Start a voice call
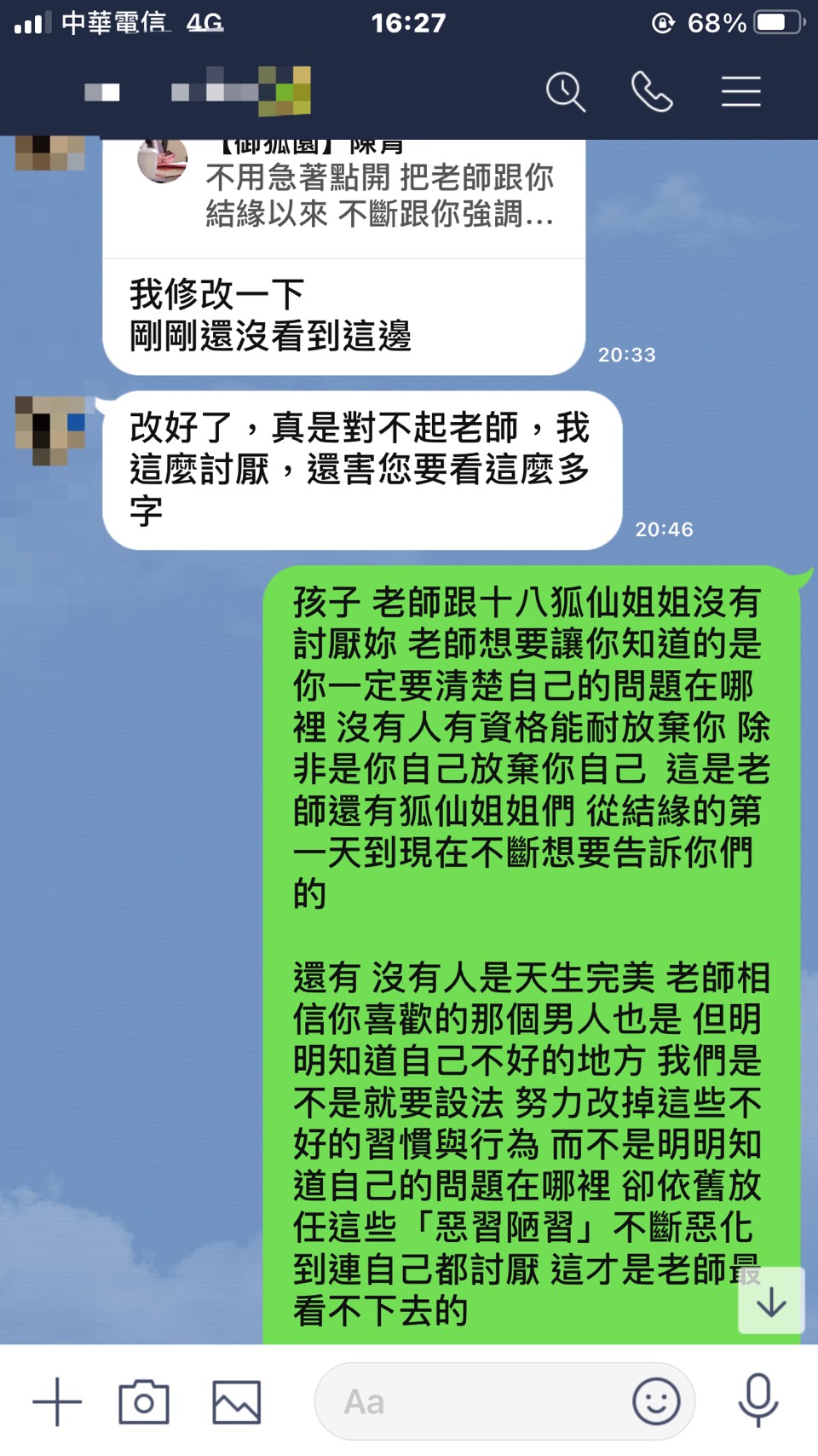The width and height of the screenshot is (818, 1456). [x=652, y=92]
